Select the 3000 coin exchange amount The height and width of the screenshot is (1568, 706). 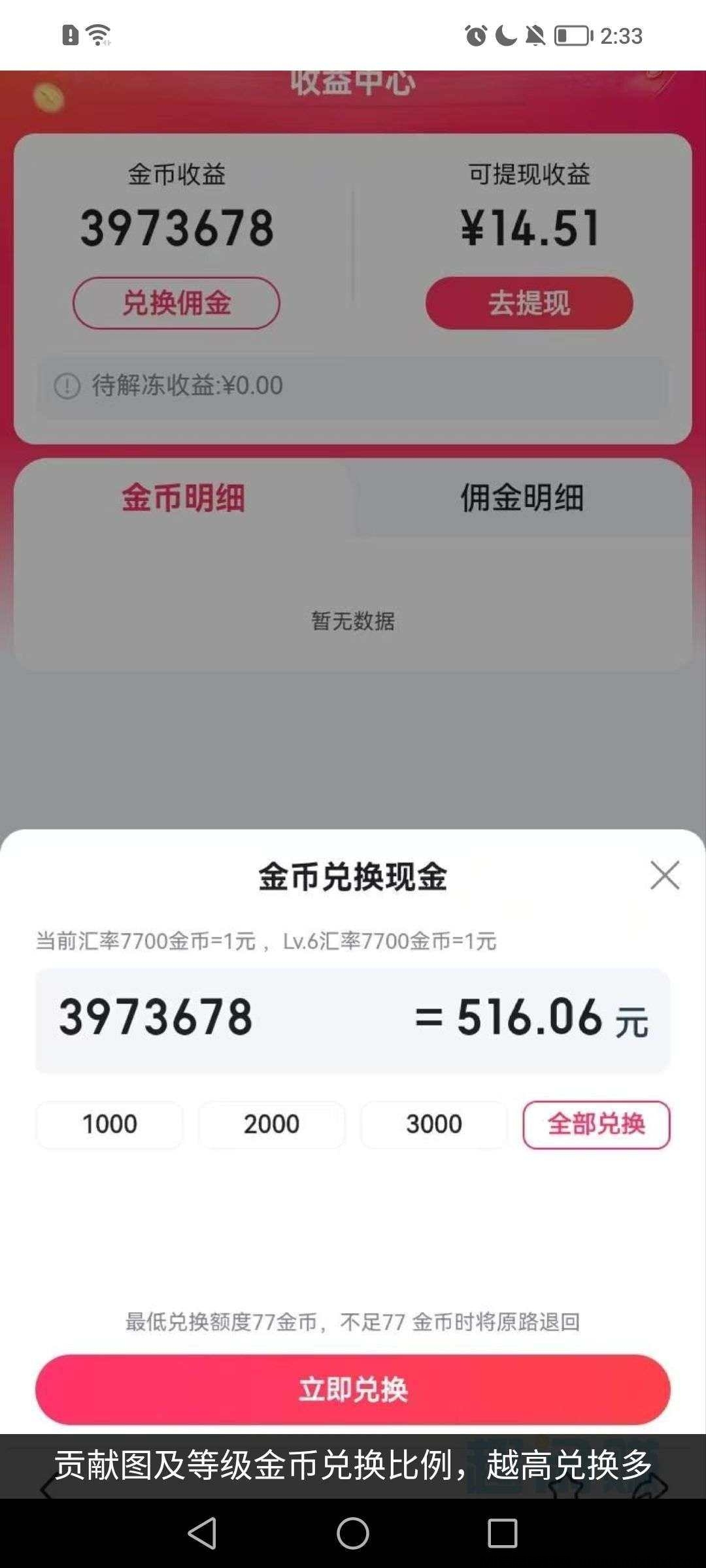pyautogui.click(x=433, y=1124)
